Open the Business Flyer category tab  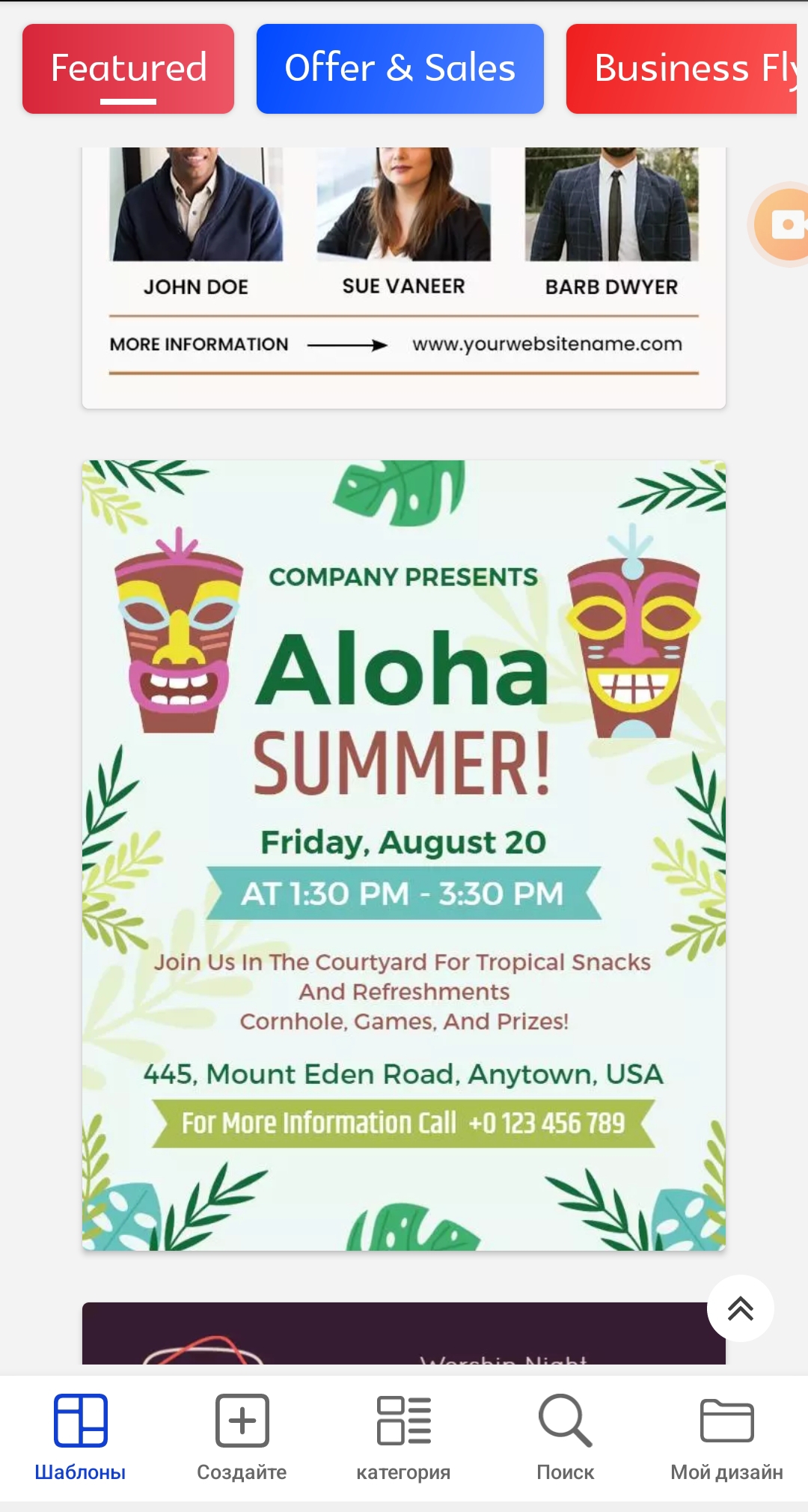click(682, 69)
